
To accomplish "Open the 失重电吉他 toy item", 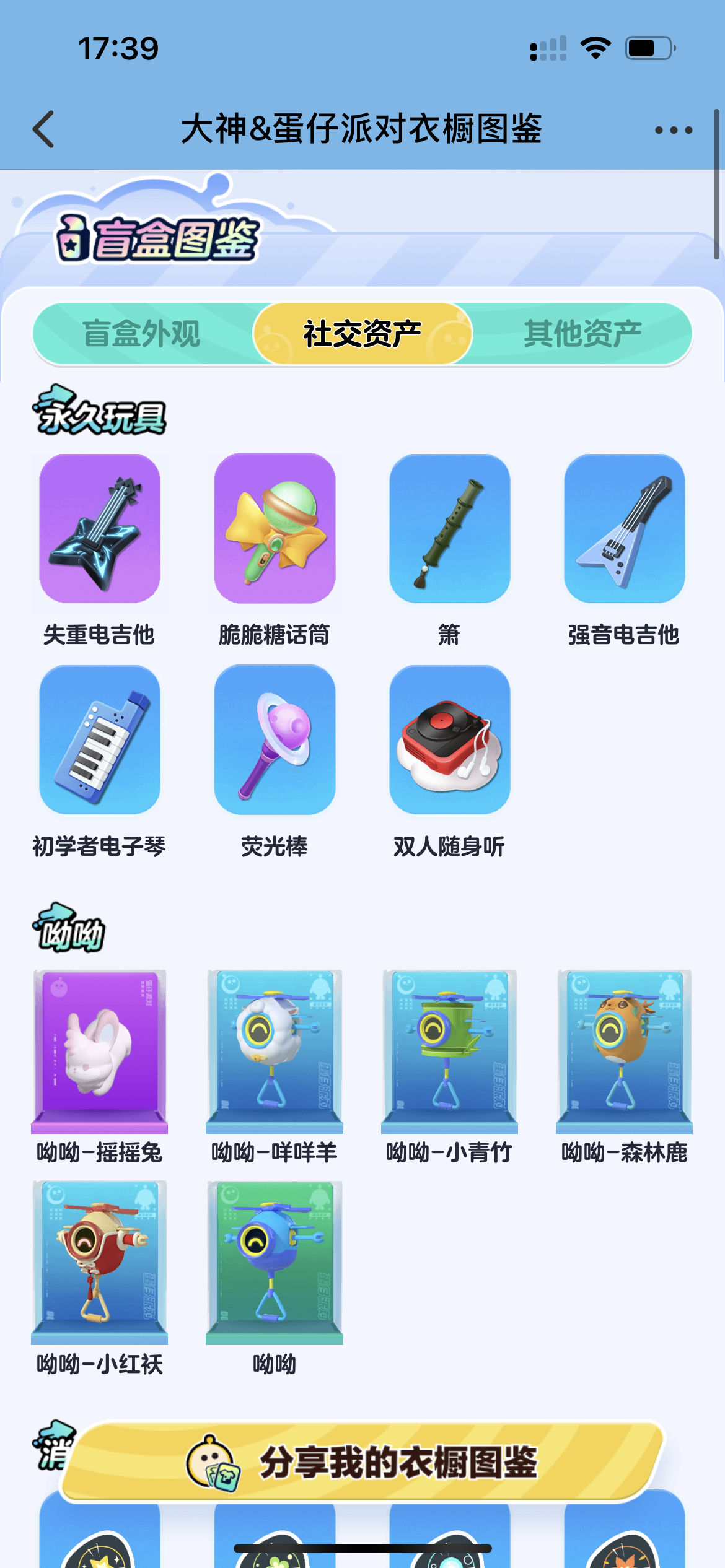I will pyautogui.click(x=100, y=529).
